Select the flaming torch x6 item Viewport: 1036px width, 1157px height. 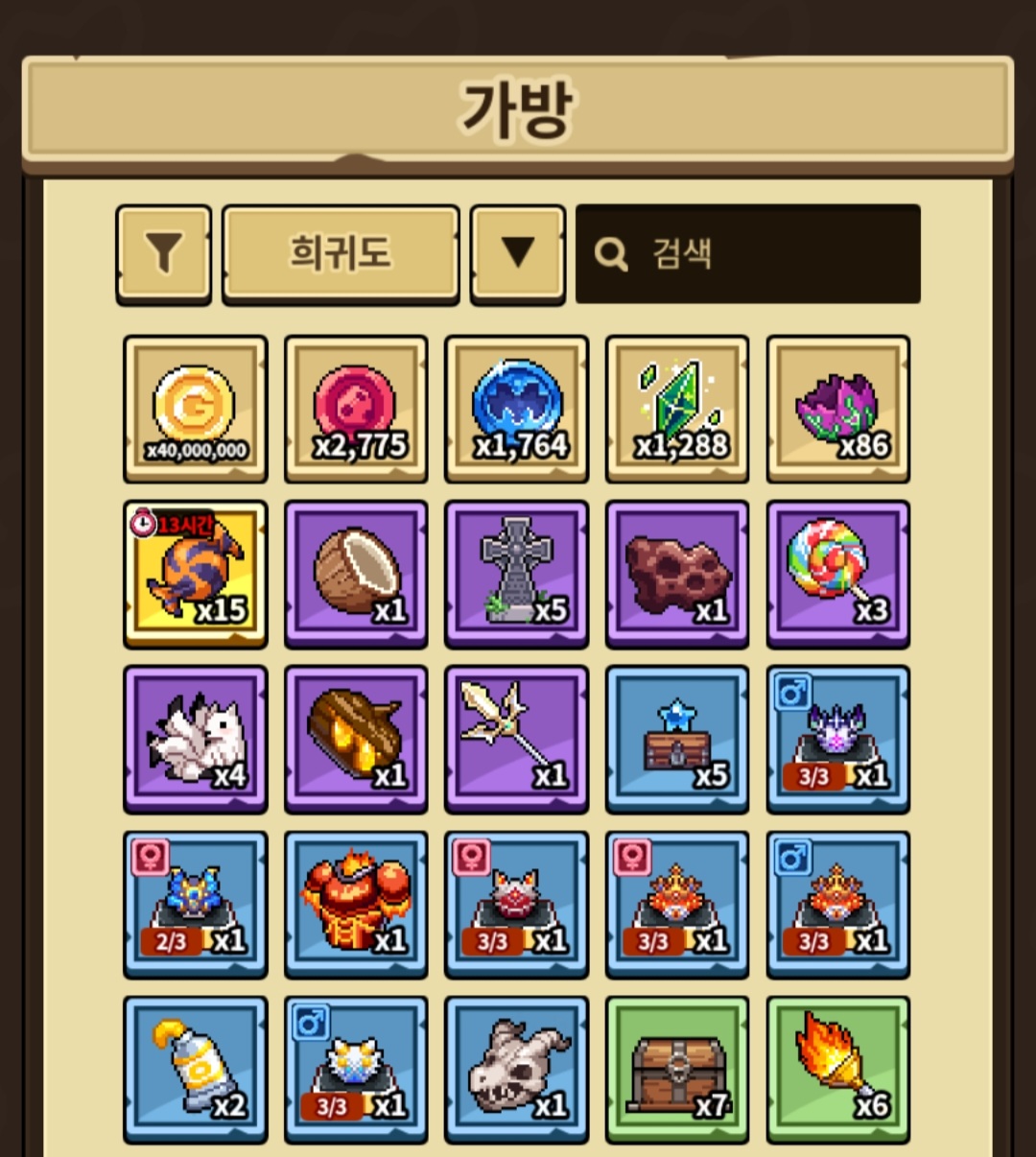click(838, 1069)
